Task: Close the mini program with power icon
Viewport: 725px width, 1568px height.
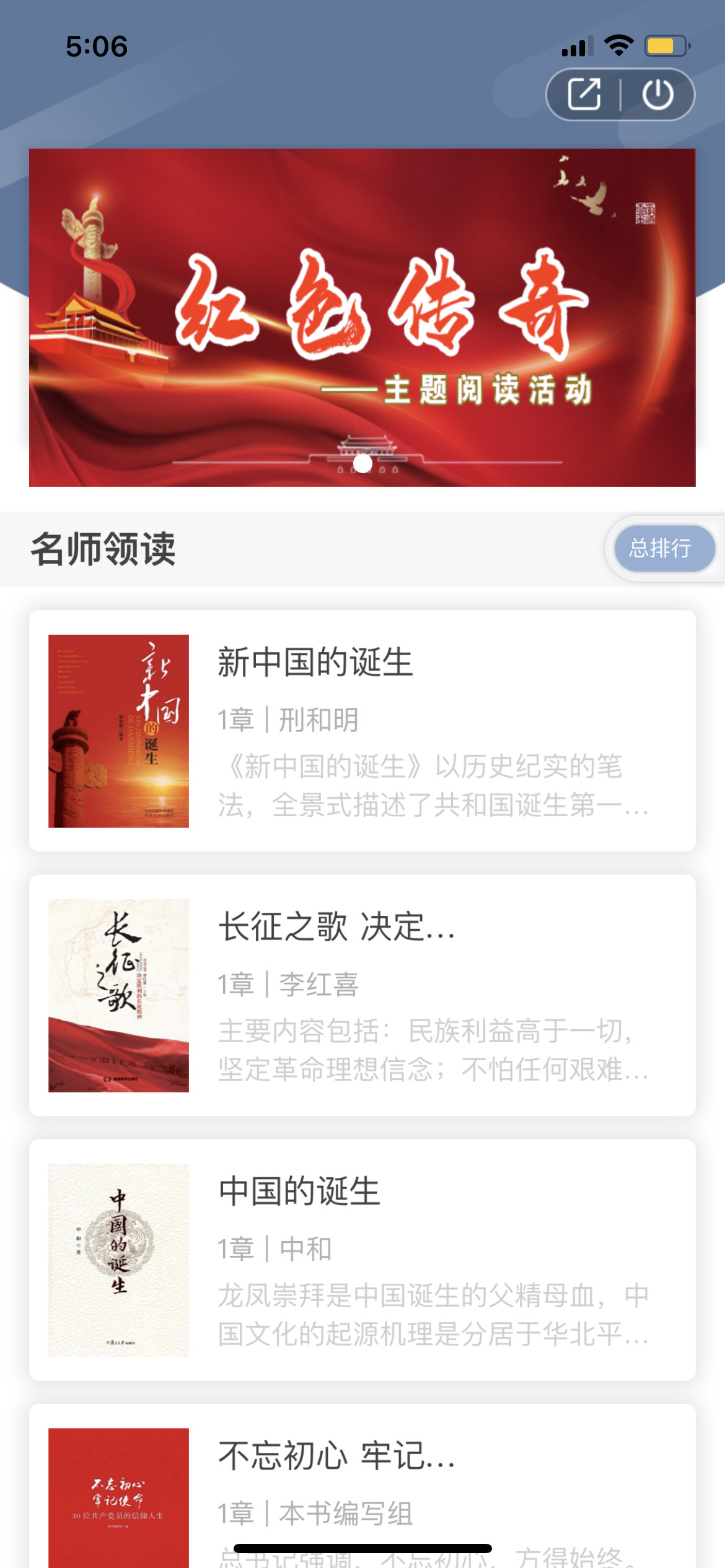Action: [657, 95]
